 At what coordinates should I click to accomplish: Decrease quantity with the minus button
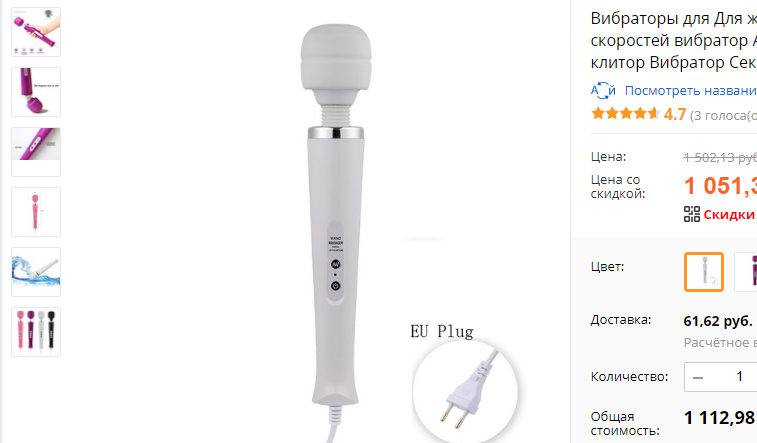(x=698, y=377)
